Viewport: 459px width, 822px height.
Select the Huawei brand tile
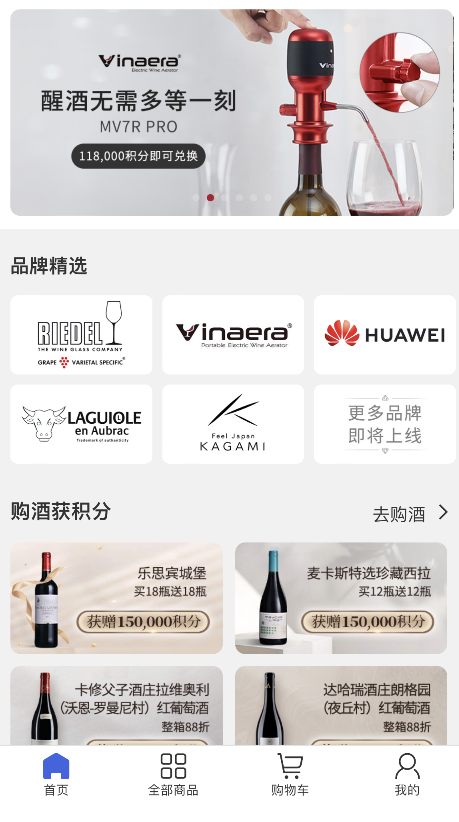(x=385, y=334)
